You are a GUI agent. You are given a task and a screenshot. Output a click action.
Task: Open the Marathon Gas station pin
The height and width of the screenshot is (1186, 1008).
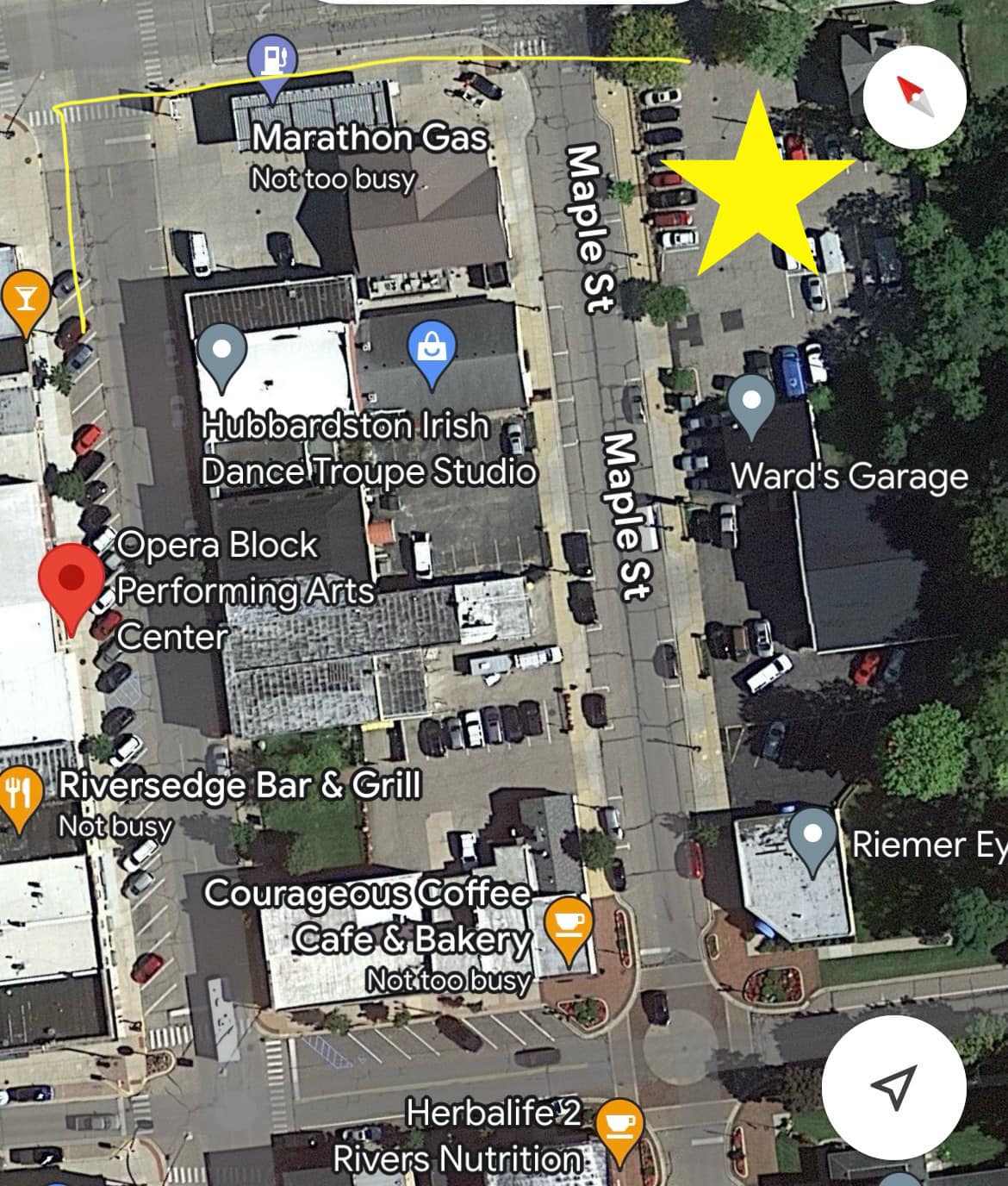(272, 62)
